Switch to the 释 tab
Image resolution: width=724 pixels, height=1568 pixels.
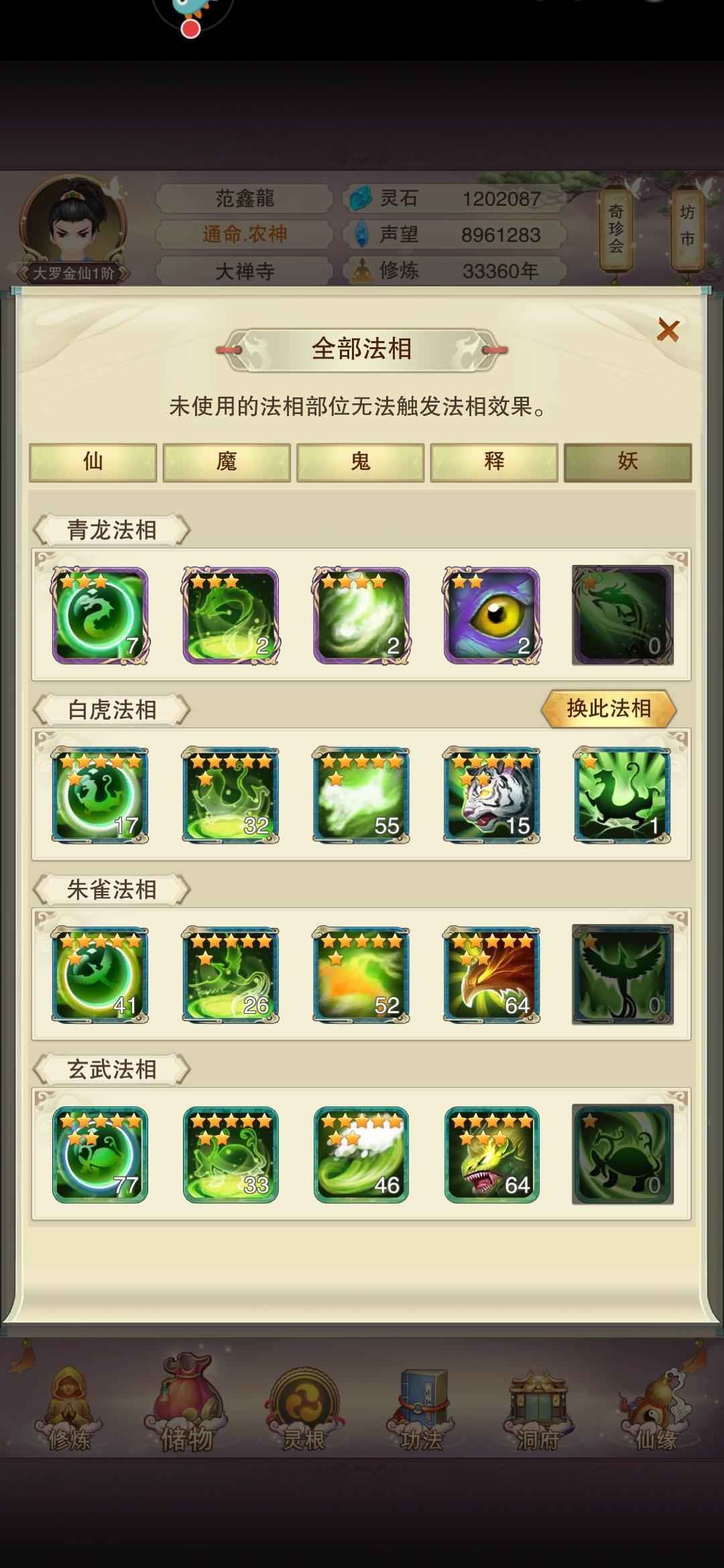click(494, 462)
